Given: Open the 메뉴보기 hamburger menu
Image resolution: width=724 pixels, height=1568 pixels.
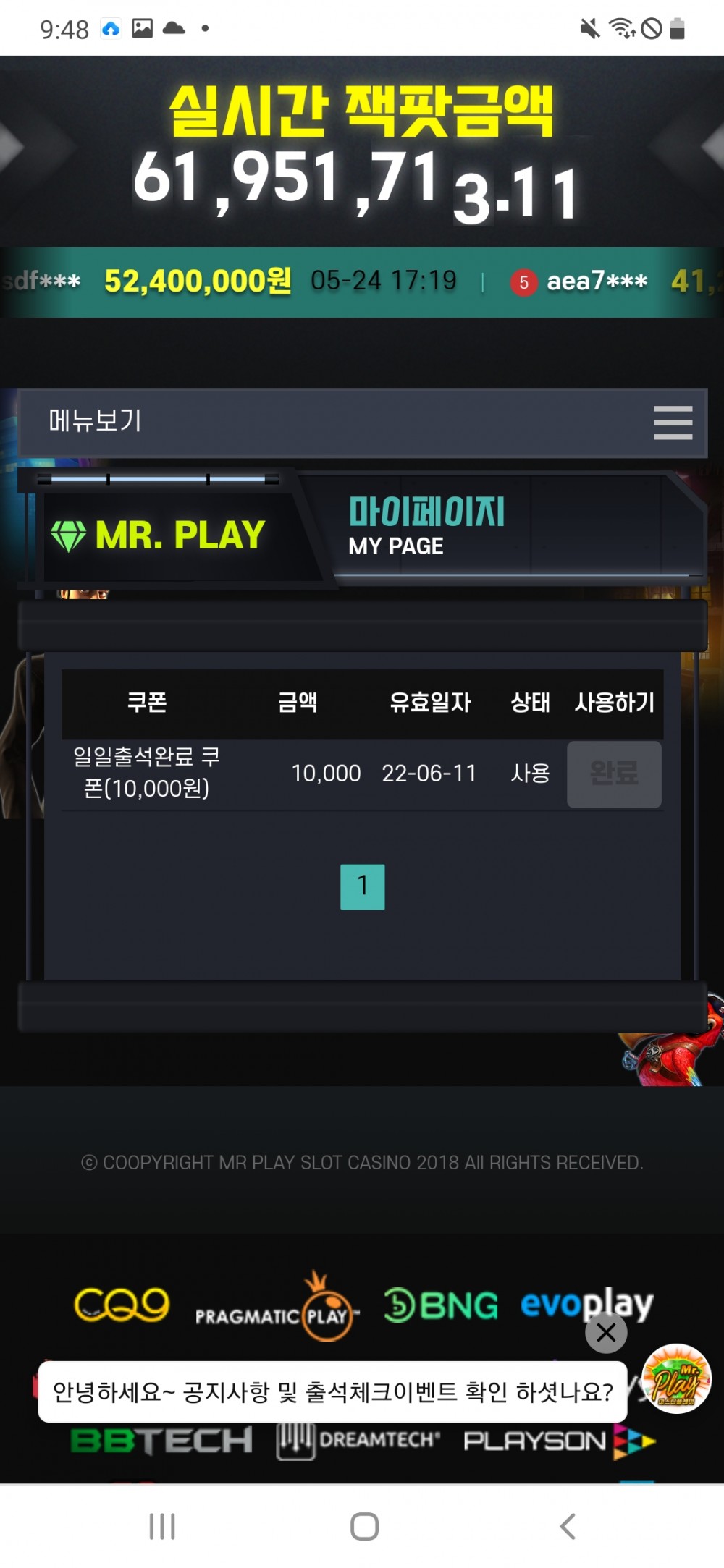Looking at the screenshot, I should [673, 423].
